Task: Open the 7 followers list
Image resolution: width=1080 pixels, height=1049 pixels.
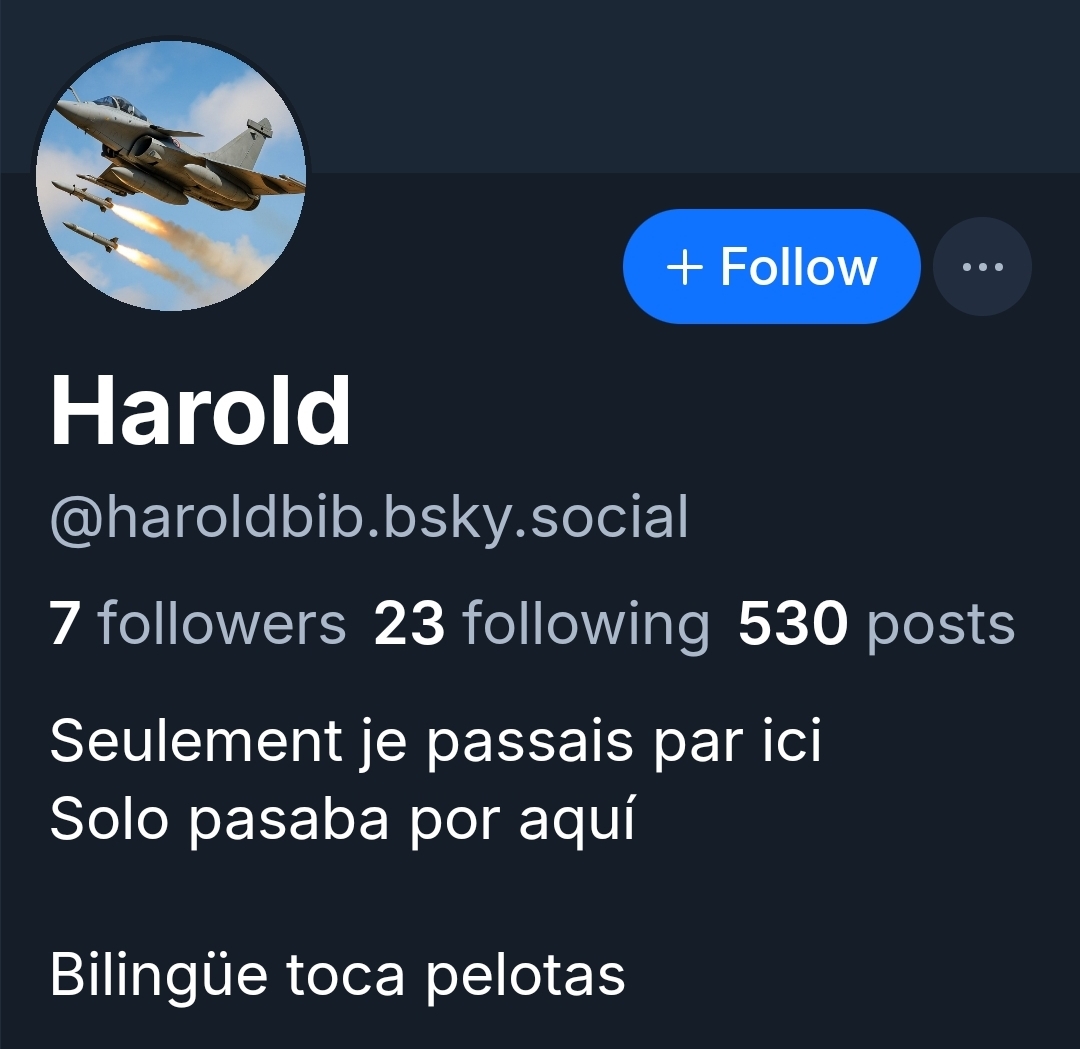Action: pyautogui.click(x=198, y=624)
